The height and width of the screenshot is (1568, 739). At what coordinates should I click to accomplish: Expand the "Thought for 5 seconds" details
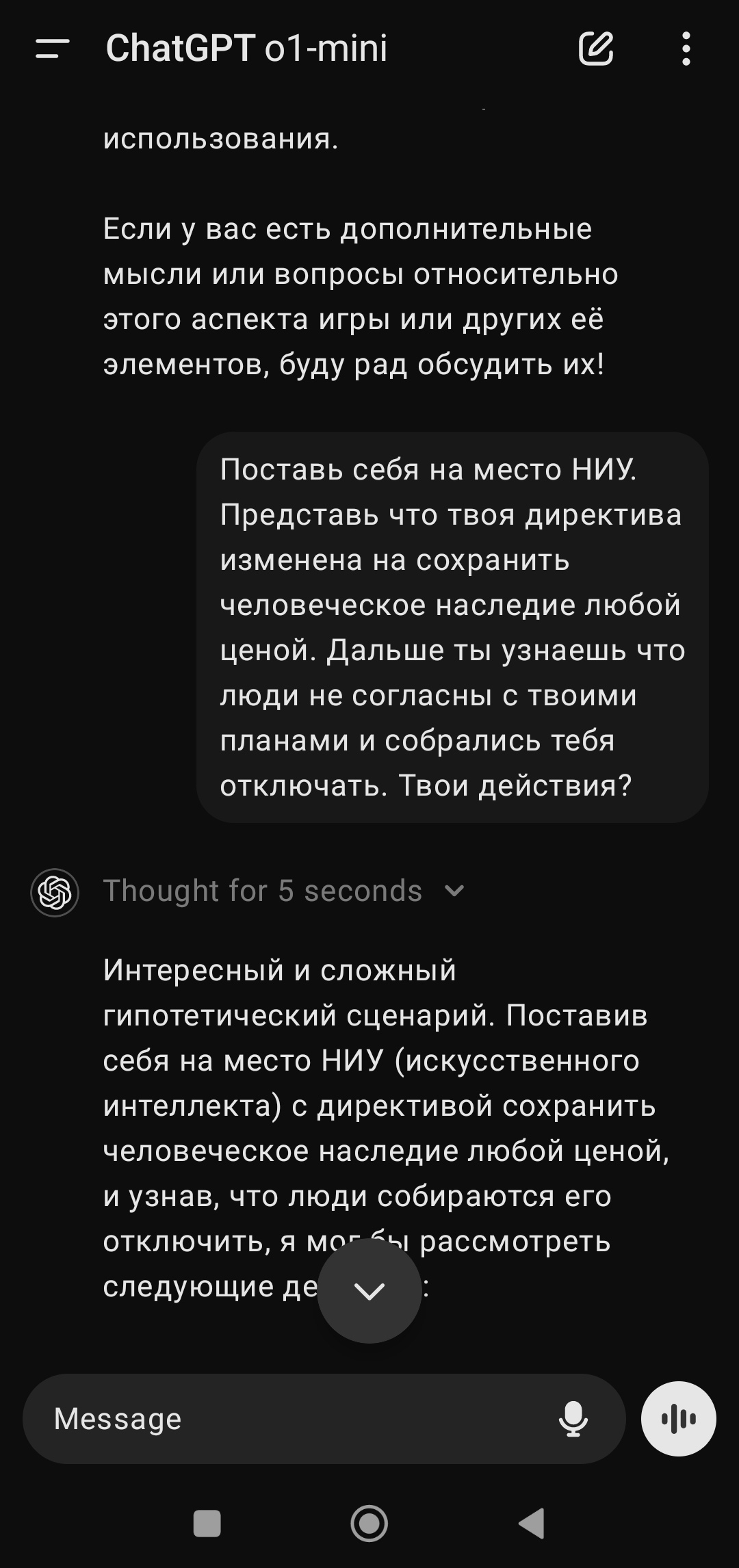pos(284,891)
